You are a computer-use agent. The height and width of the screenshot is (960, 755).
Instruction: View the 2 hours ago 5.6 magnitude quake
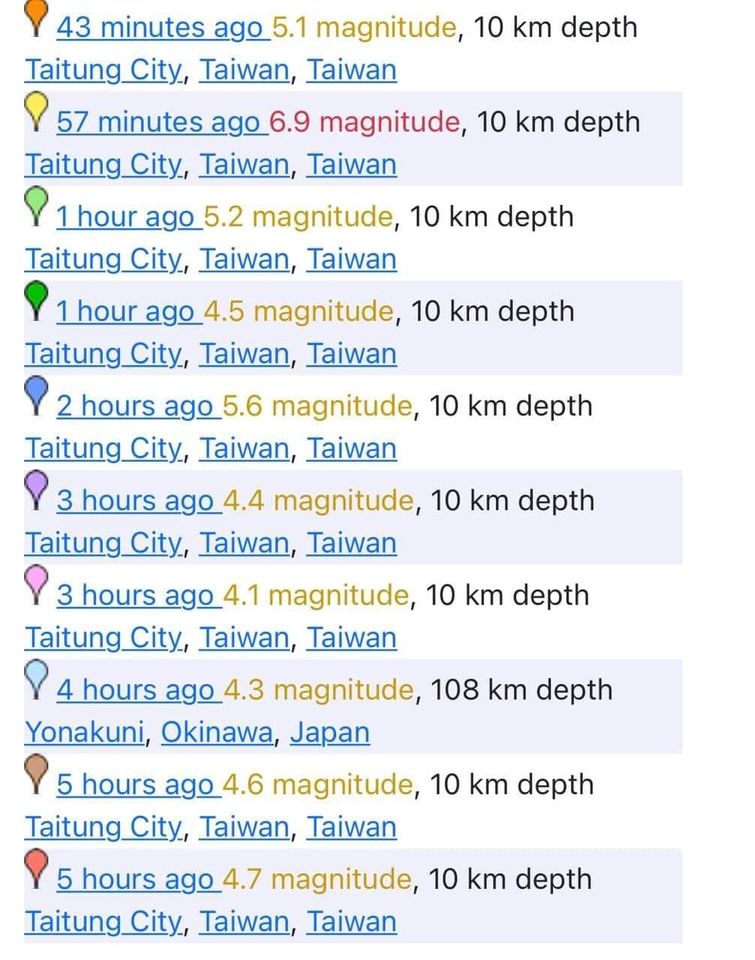coord(135,406)
